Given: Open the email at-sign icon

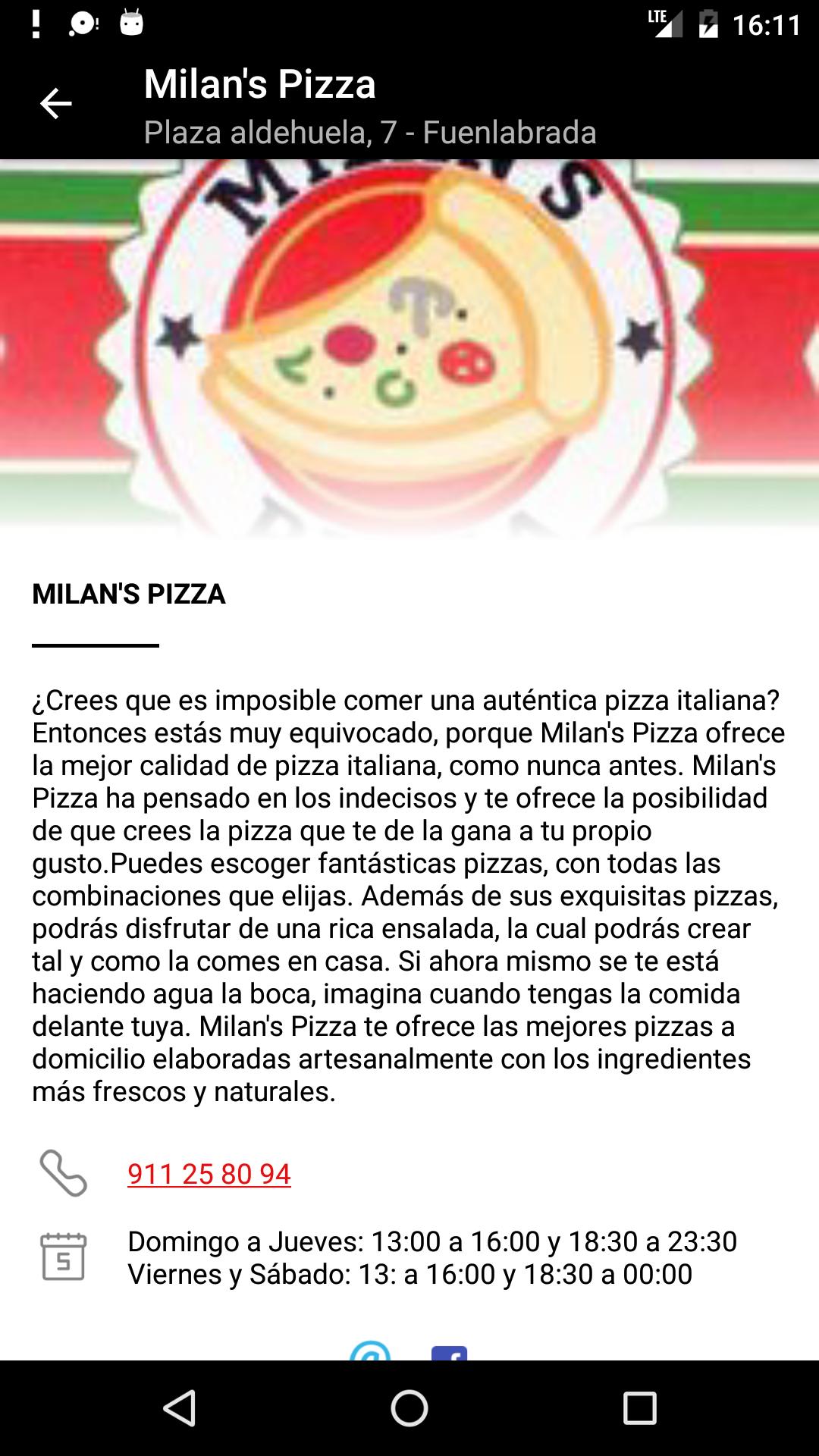Looking at the screenshot, I should (370, 1351).
